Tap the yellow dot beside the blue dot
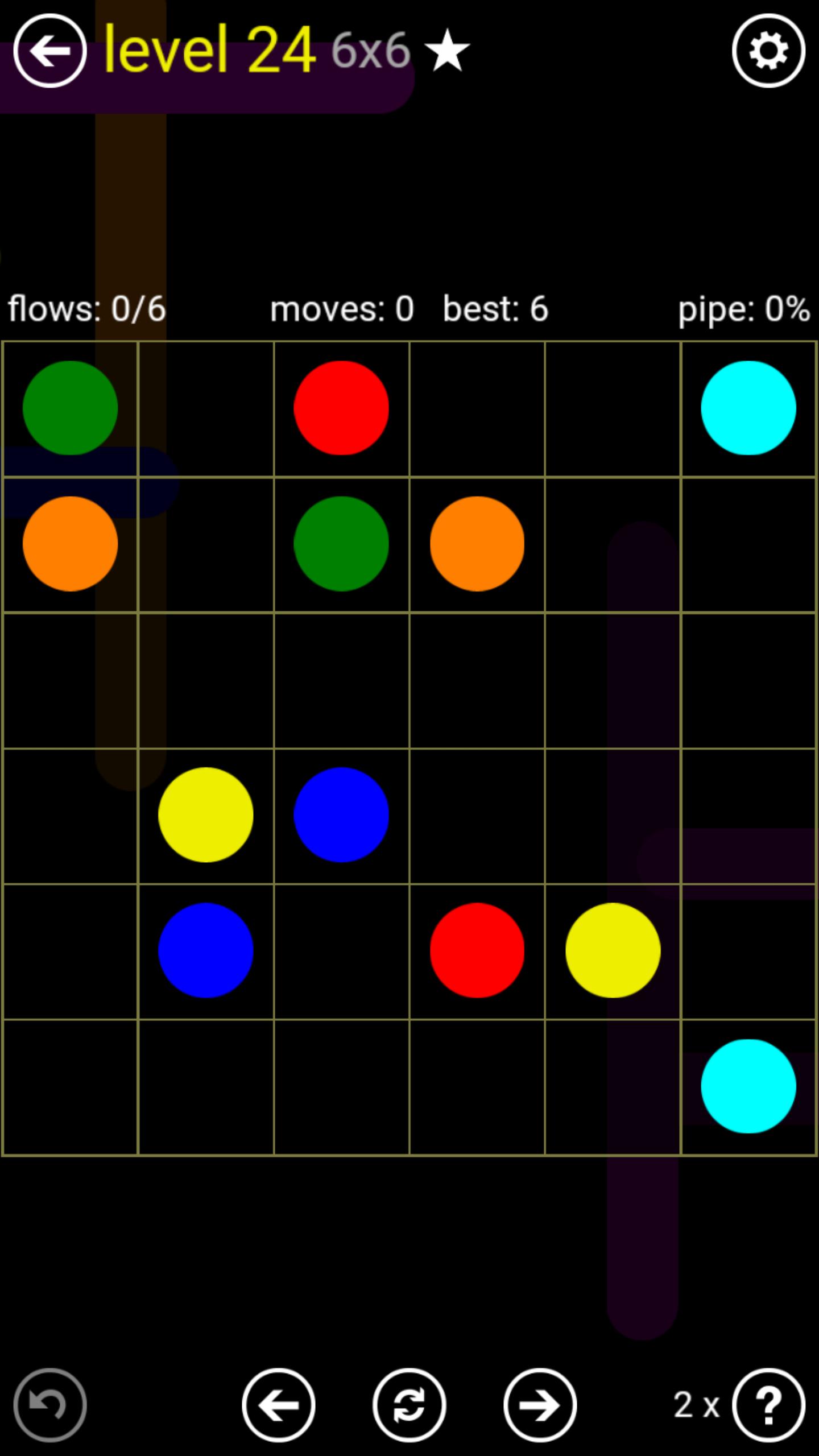This screenshot has width=819, height=1456. pos(205,814)
